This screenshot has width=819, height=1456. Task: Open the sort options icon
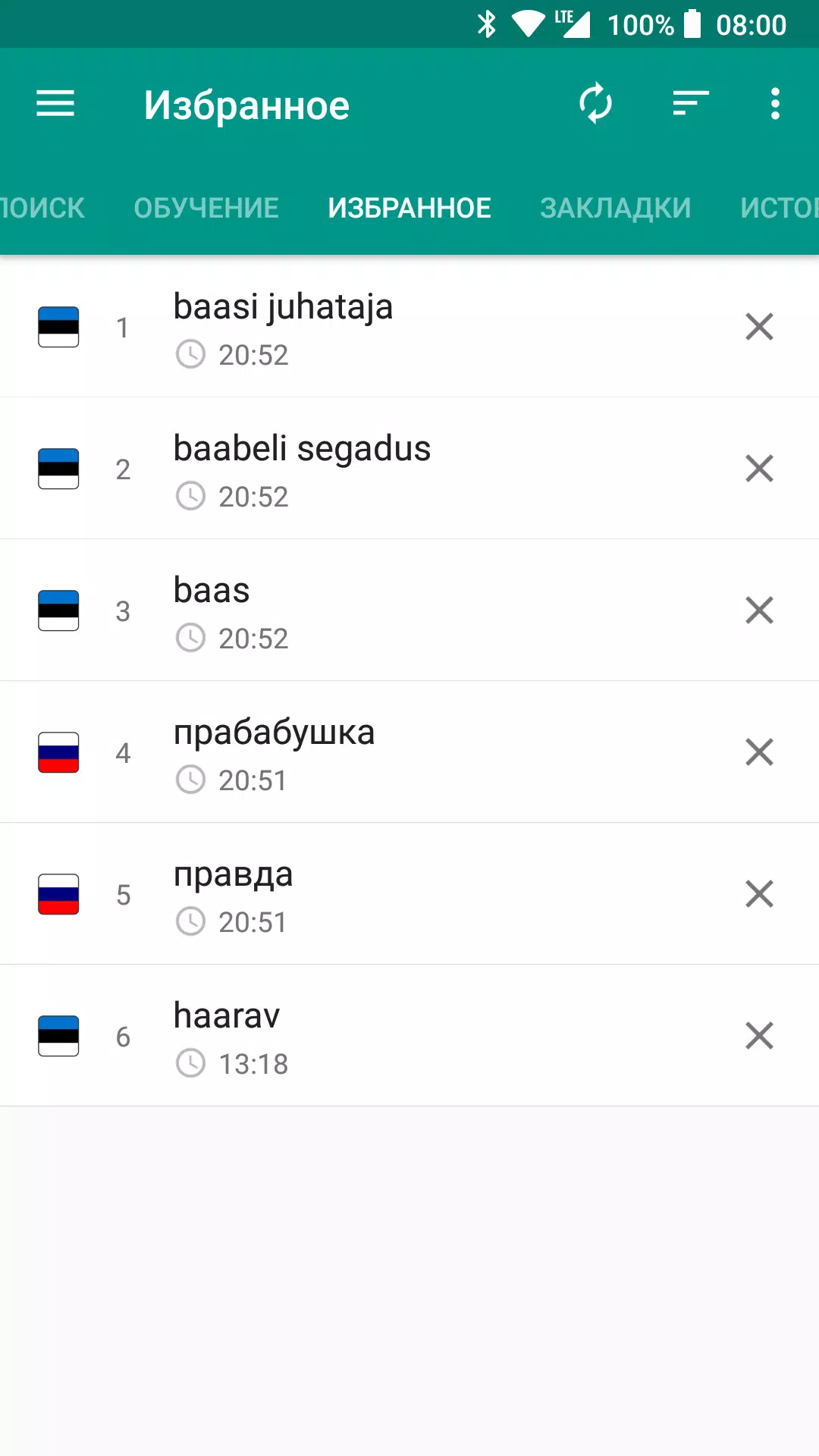click(690, 103)
